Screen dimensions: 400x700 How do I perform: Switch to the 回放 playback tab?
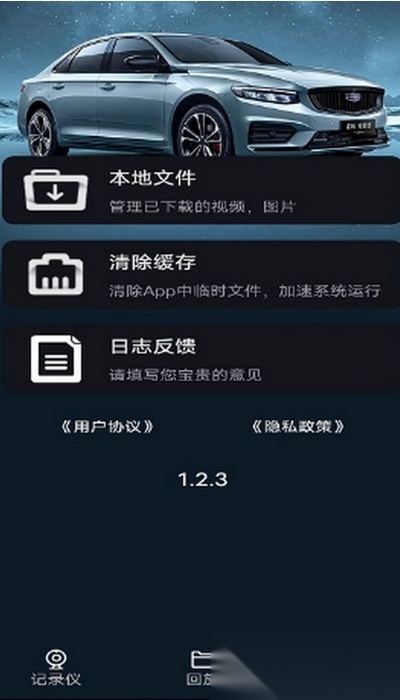[x=202, y=667]
